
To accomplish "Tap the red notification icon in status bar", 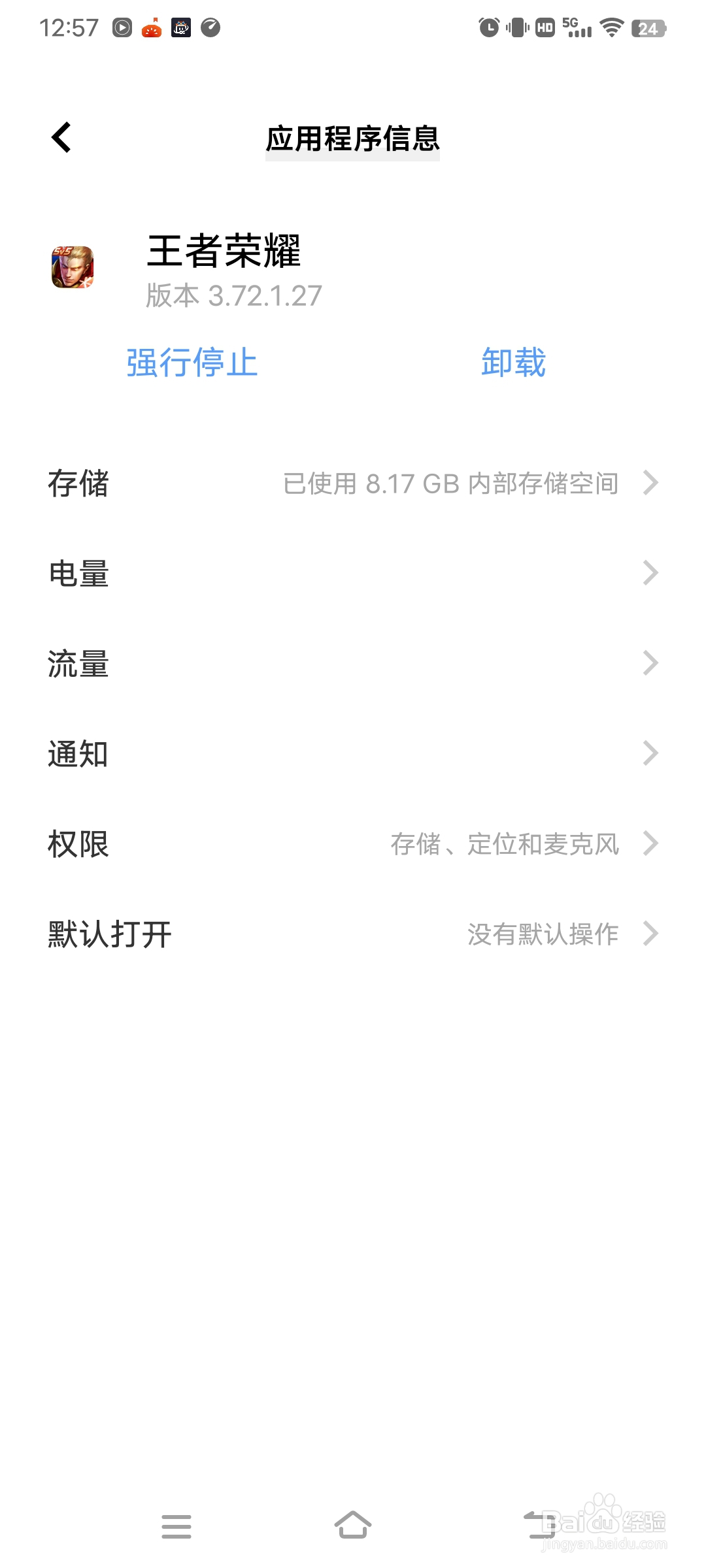I will coord(153,29).
